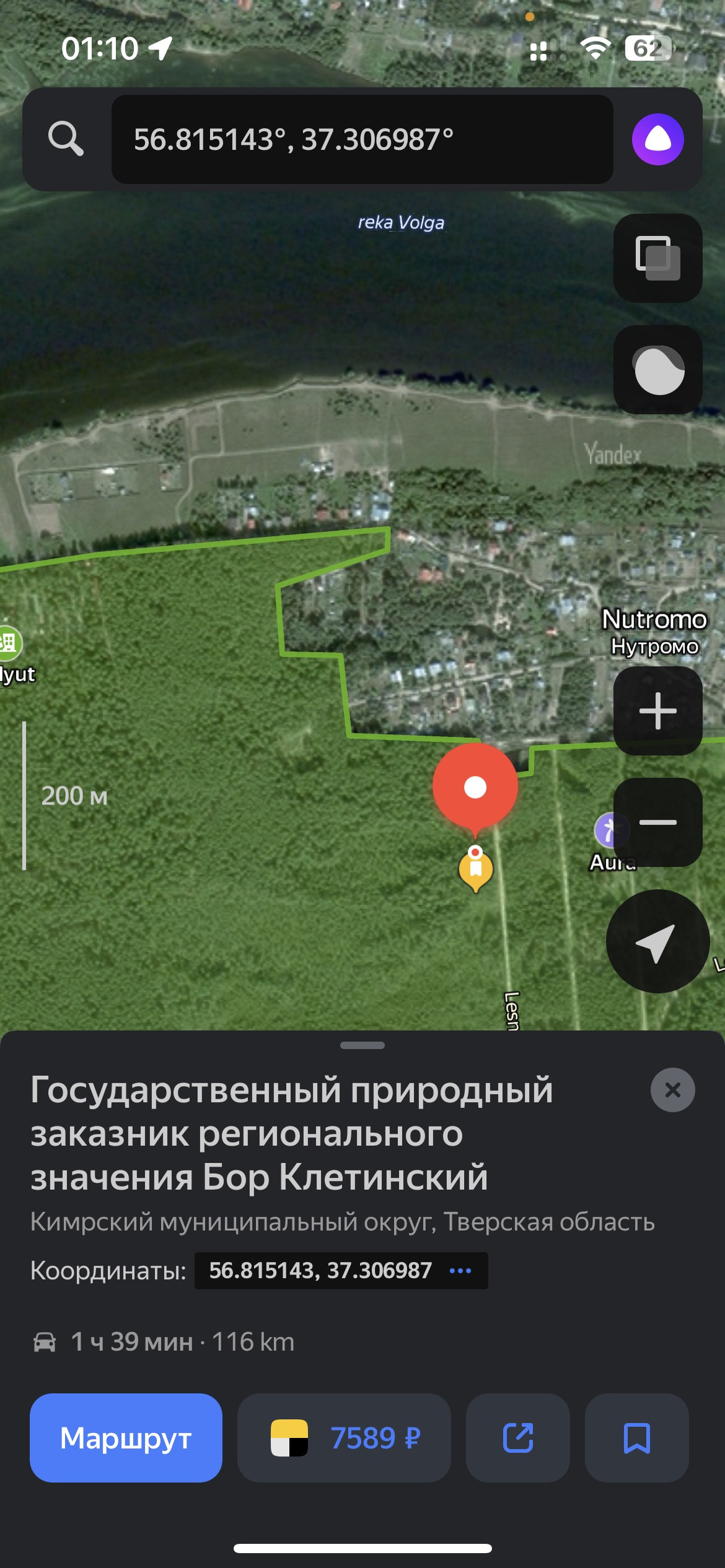Center map on my location

[656, 941]
